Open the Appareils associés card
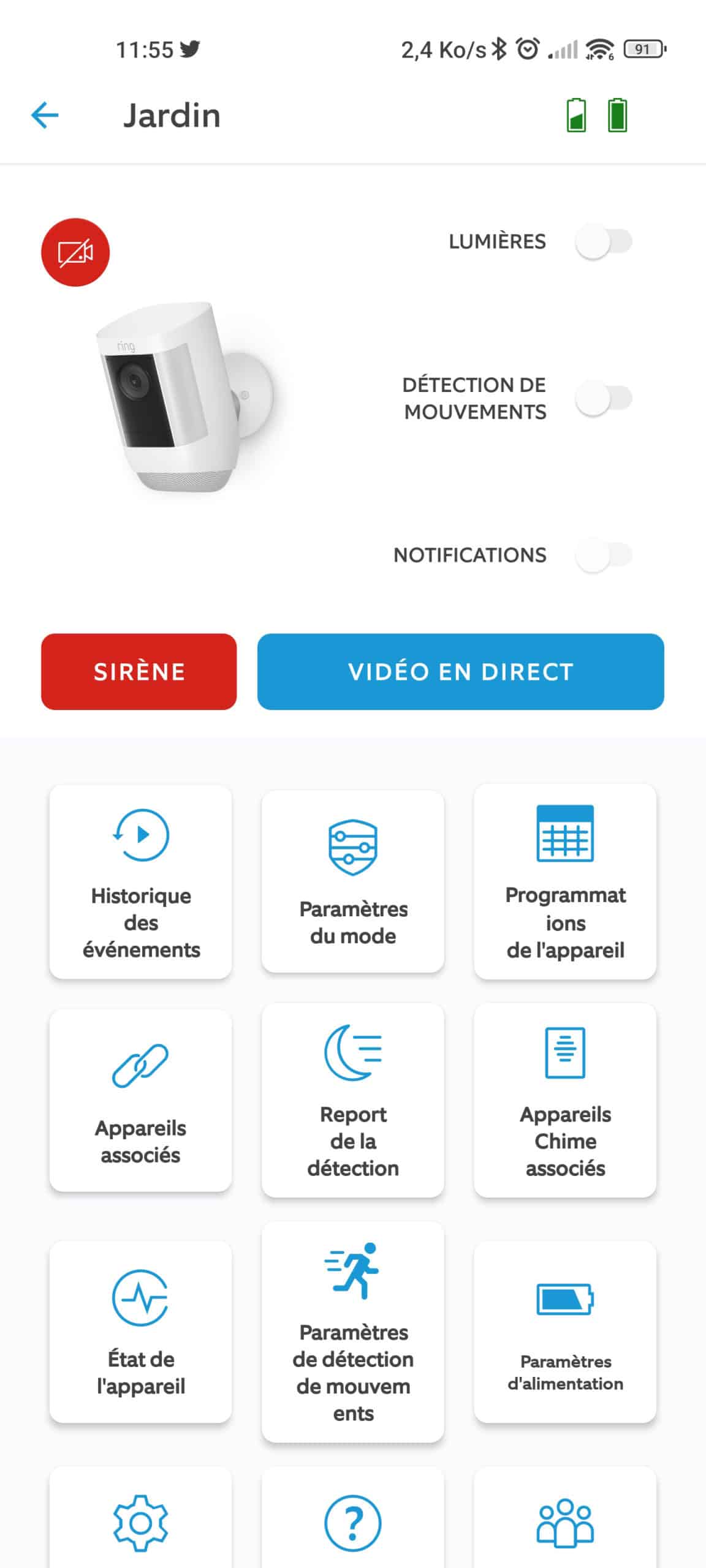This screenshot has width=706, height=1568. pyautogui.click(x=141, y=1100)
